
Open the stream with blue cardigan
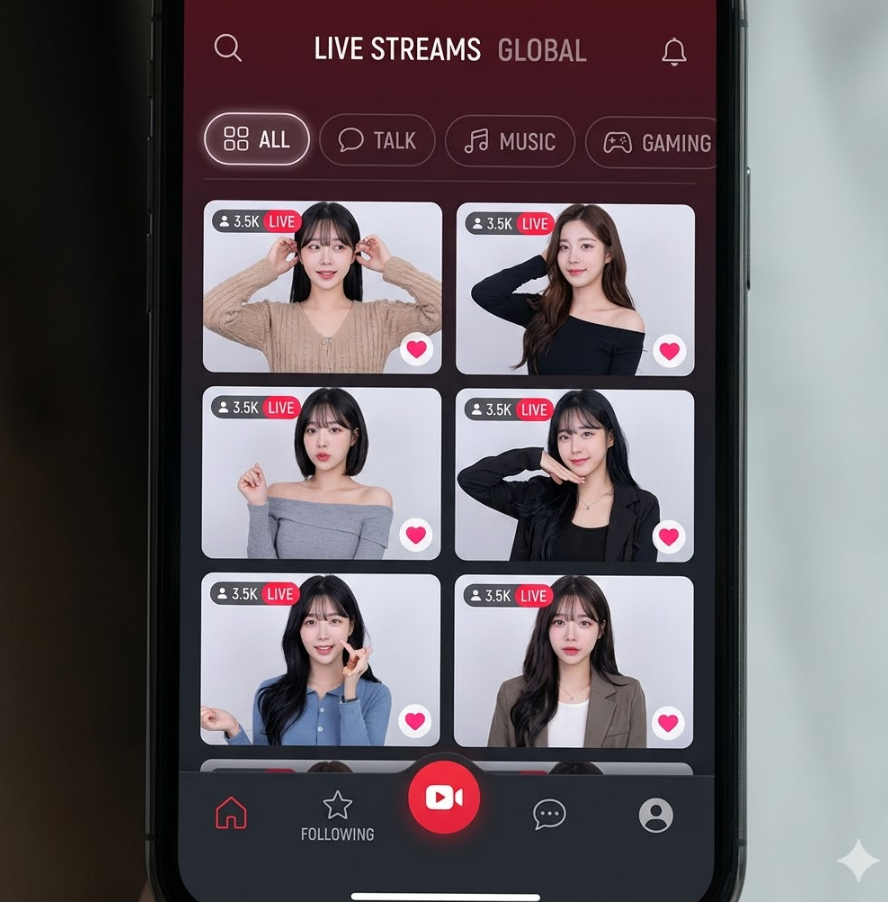pyautogui.click(x=320, y=659)
